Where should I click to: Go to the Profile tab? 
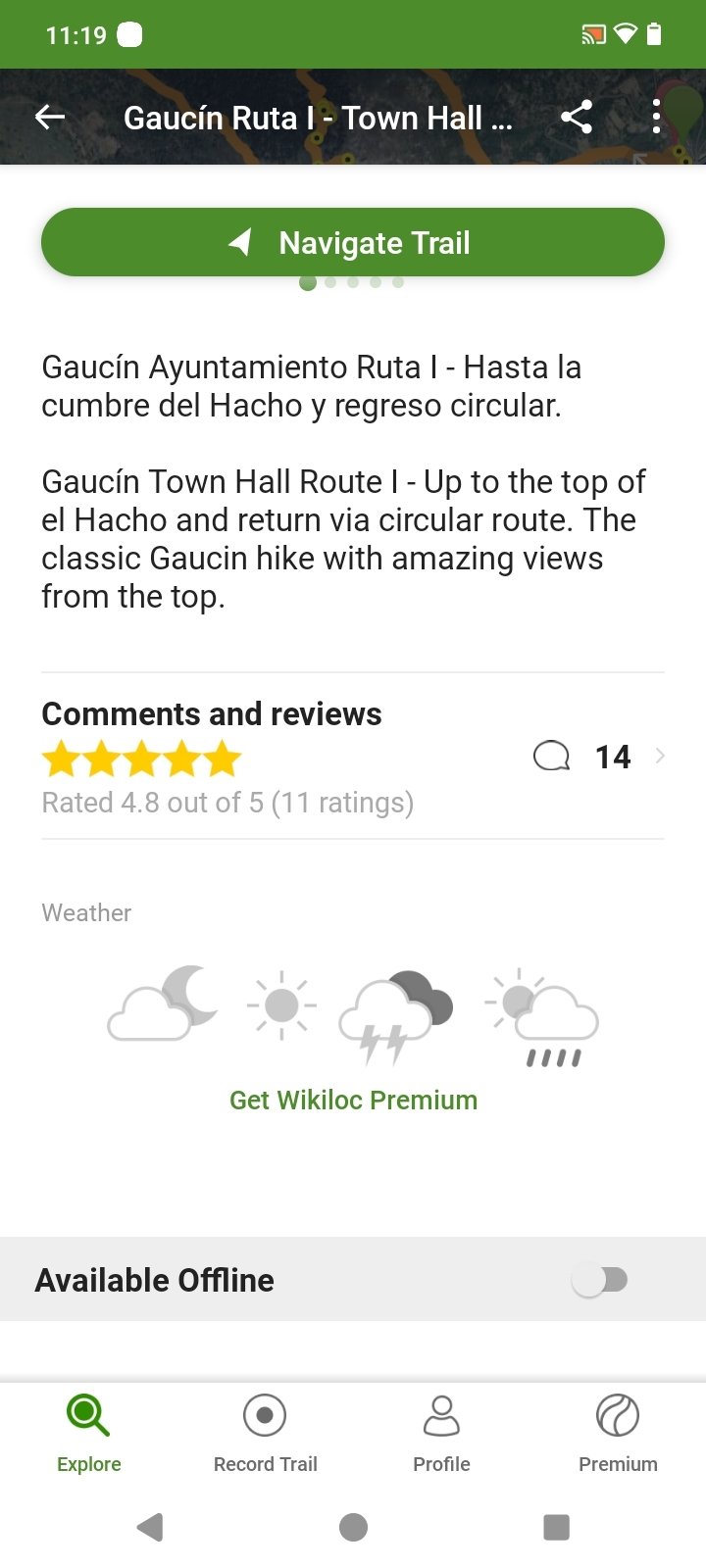[x=441, y=1435]
